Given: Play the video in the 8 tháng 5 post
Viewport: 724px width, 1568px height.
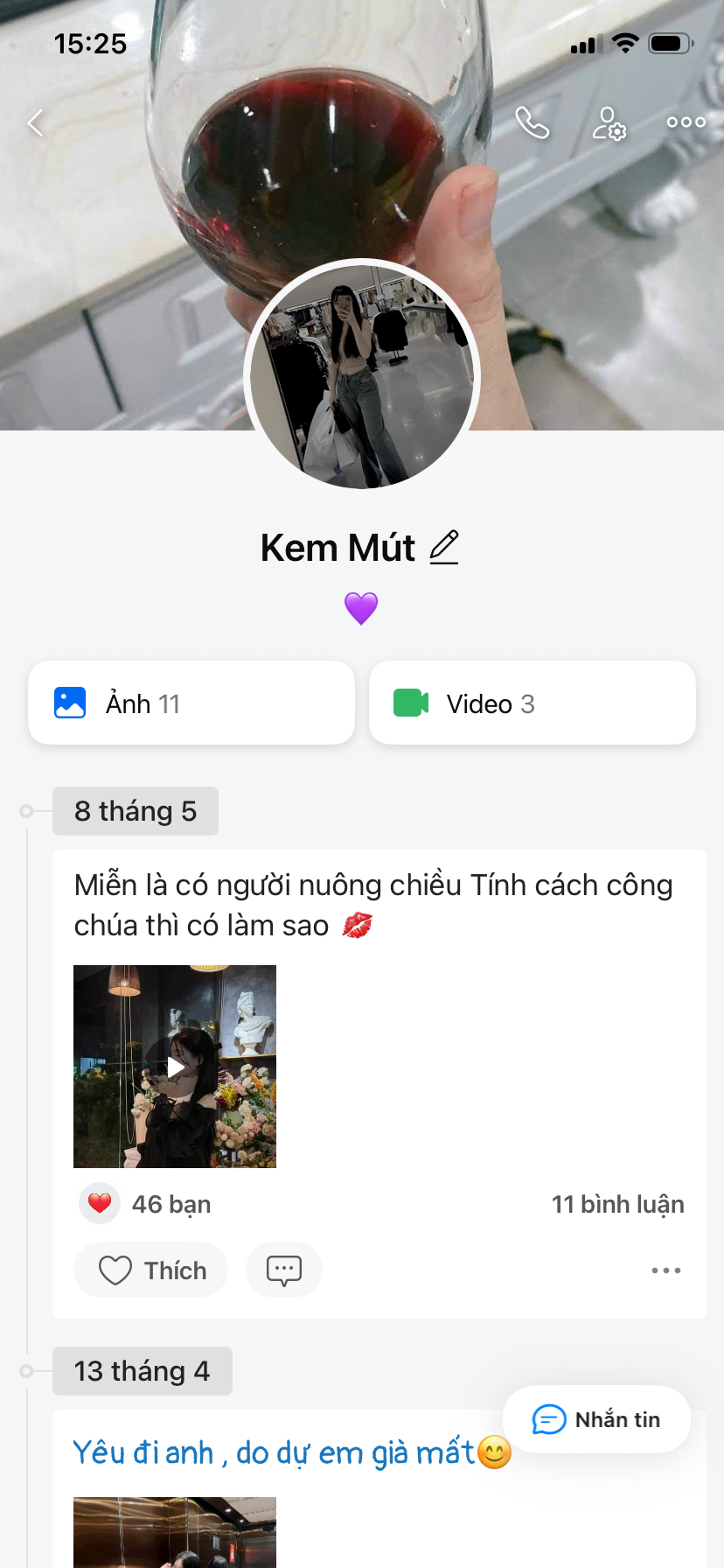Looking at the screenshot, I should pyautogui.click(x=175, y=1067).
